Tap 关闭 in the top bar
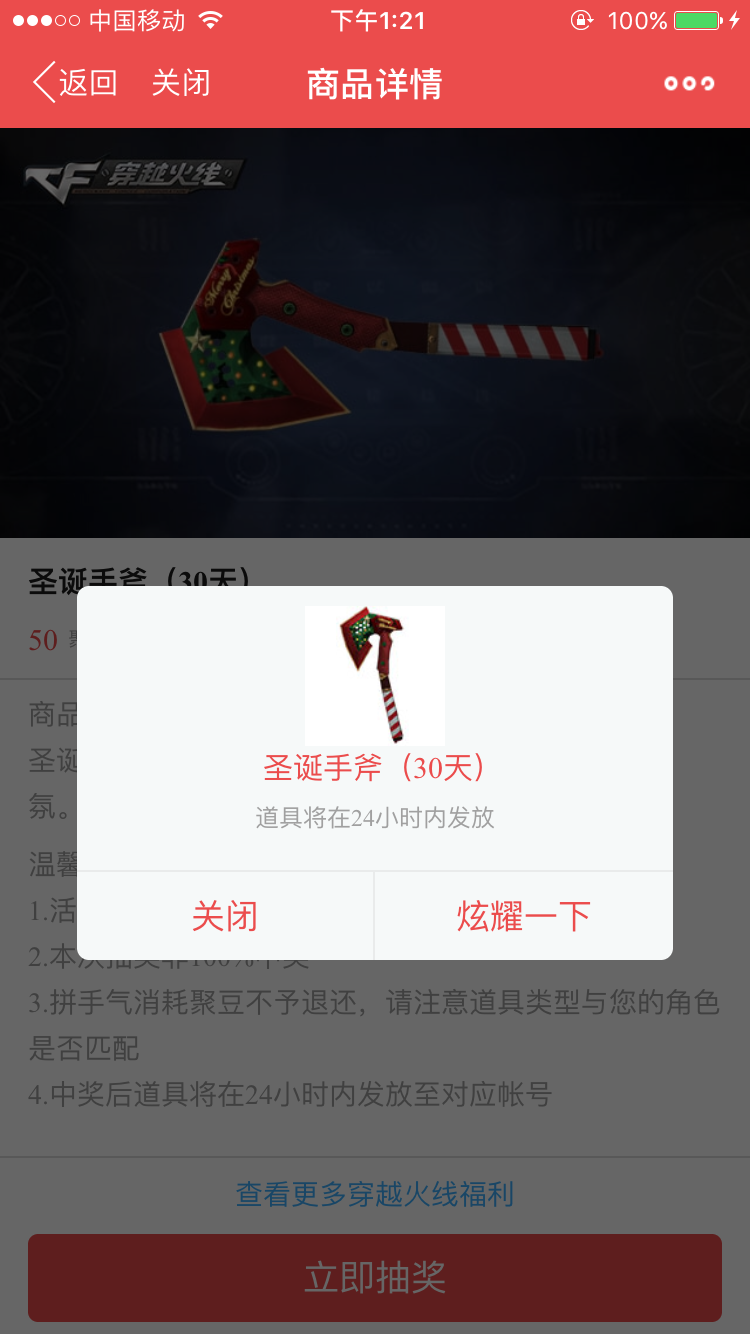The width and height of the screenshot is (750, 1334). [181, 83]
